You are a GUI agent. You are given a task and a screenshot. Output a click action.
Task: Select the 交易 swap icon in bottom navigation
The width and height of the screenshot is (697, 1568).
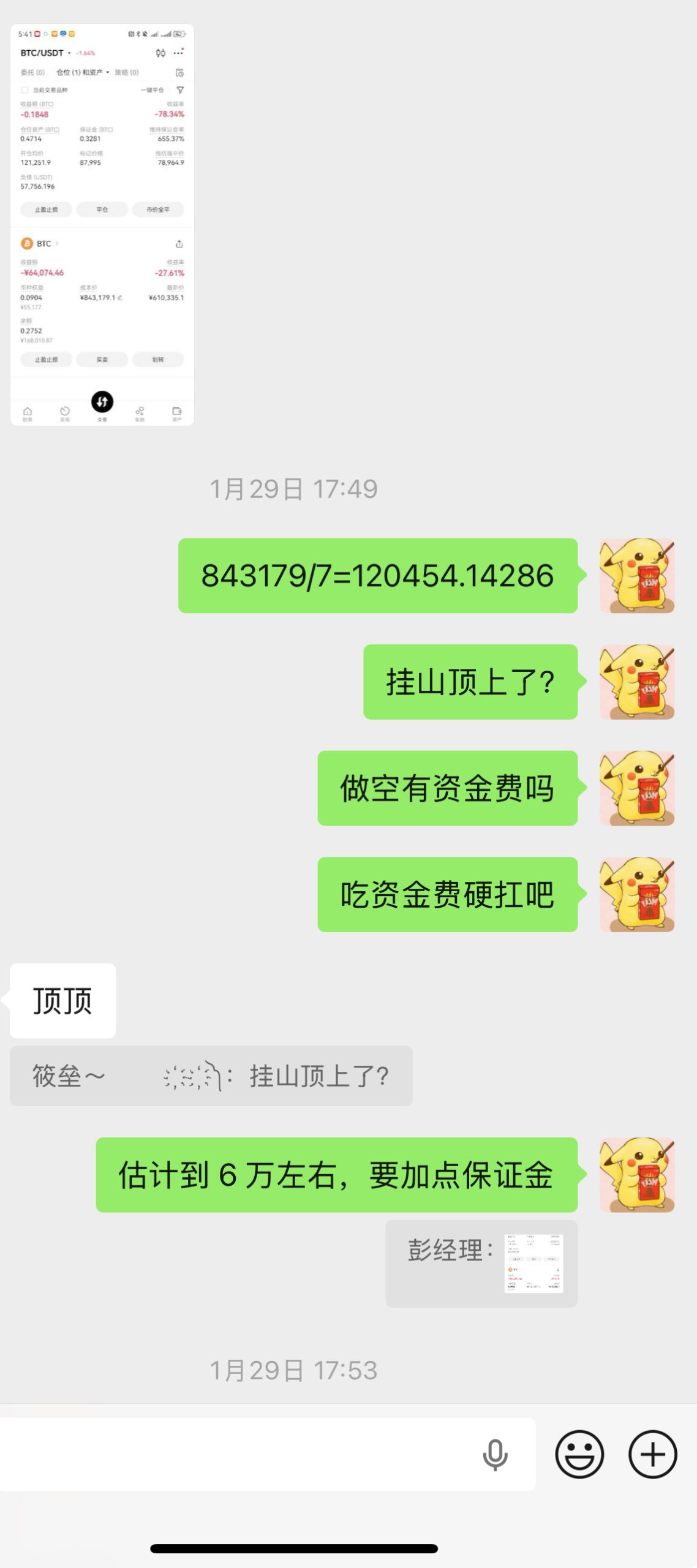(102, 401)
